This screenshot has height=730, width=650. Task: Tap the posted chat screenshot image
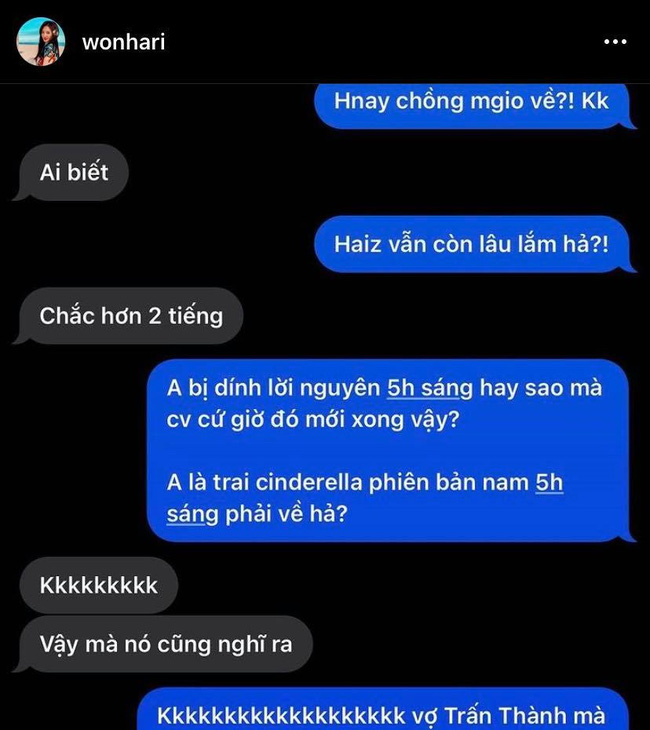click(325, 400)
